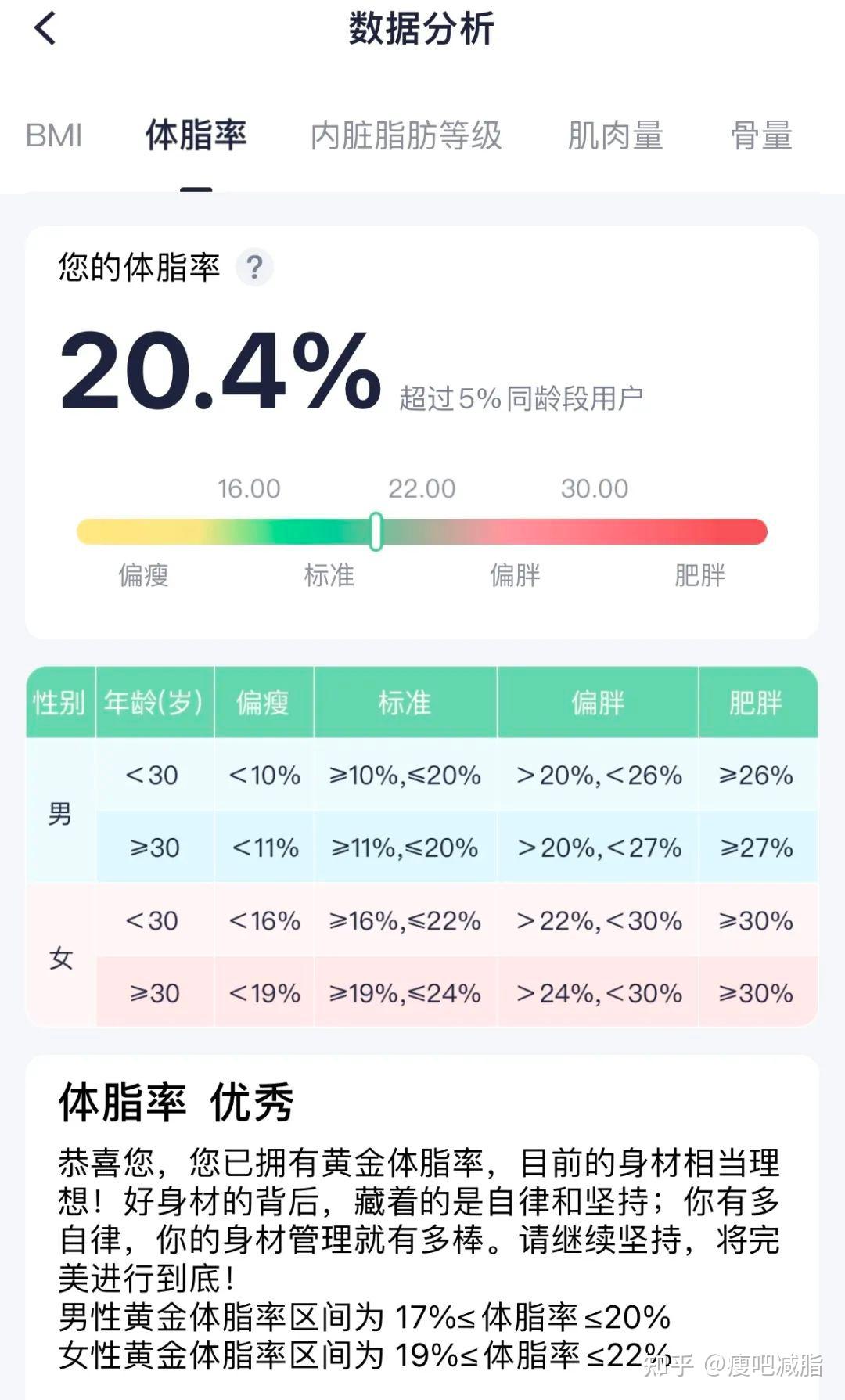Click the 性别 header cell of the table
Screen dimensions: 845x1400
[x=59, y=703]
